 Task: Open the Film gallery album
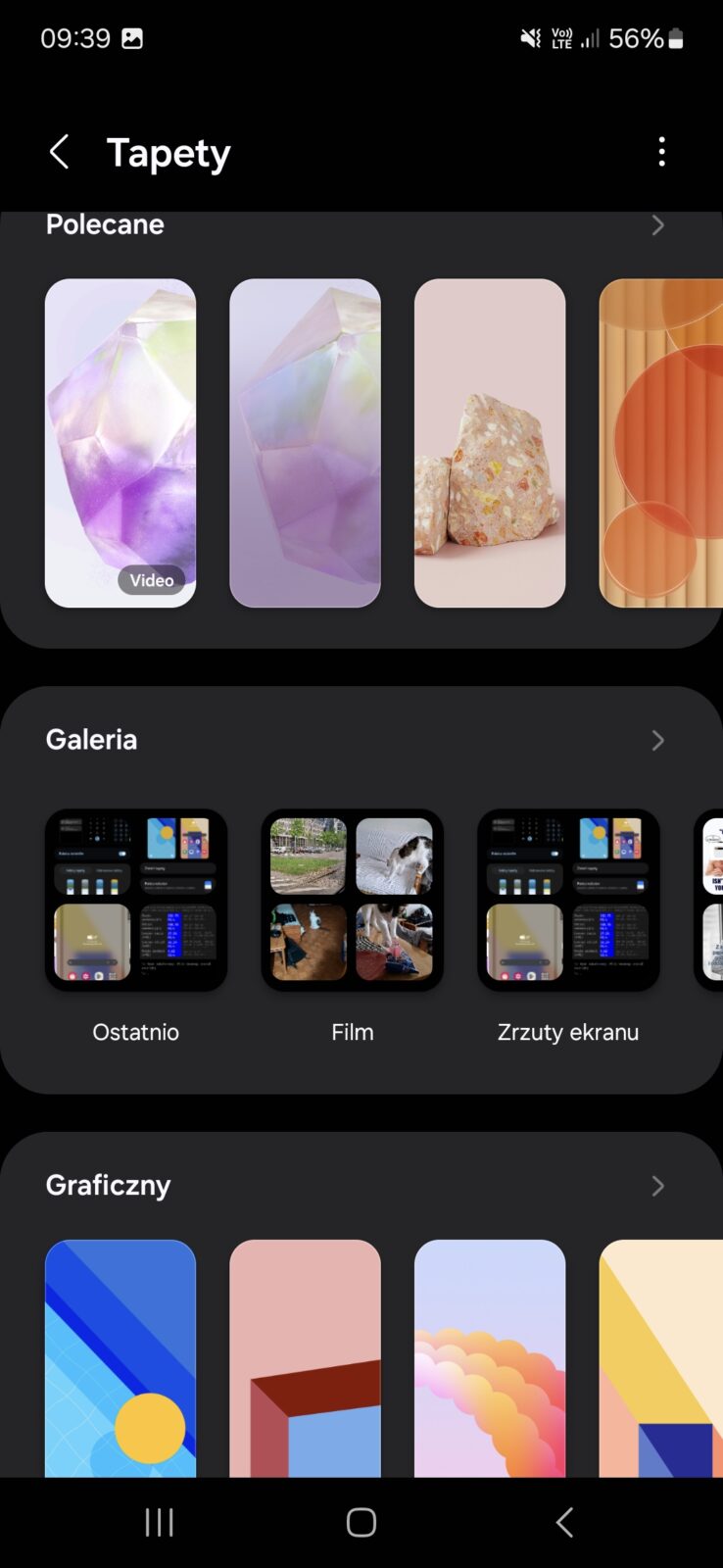point(352,900)
